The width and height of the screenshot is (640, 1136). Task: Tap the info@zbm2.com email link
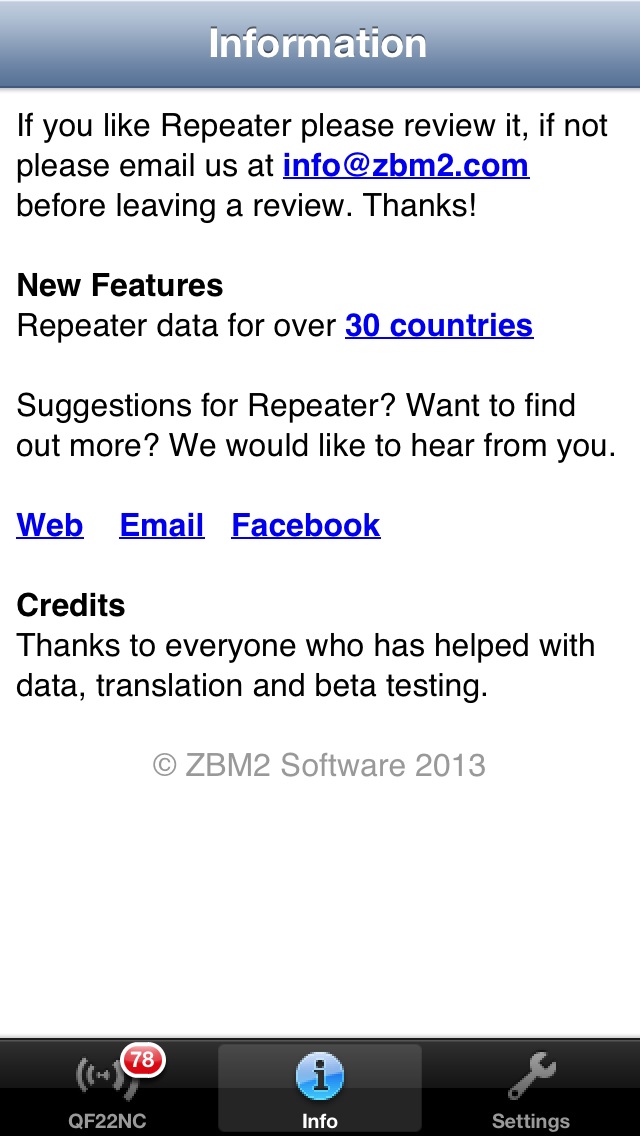pos(406,165)
